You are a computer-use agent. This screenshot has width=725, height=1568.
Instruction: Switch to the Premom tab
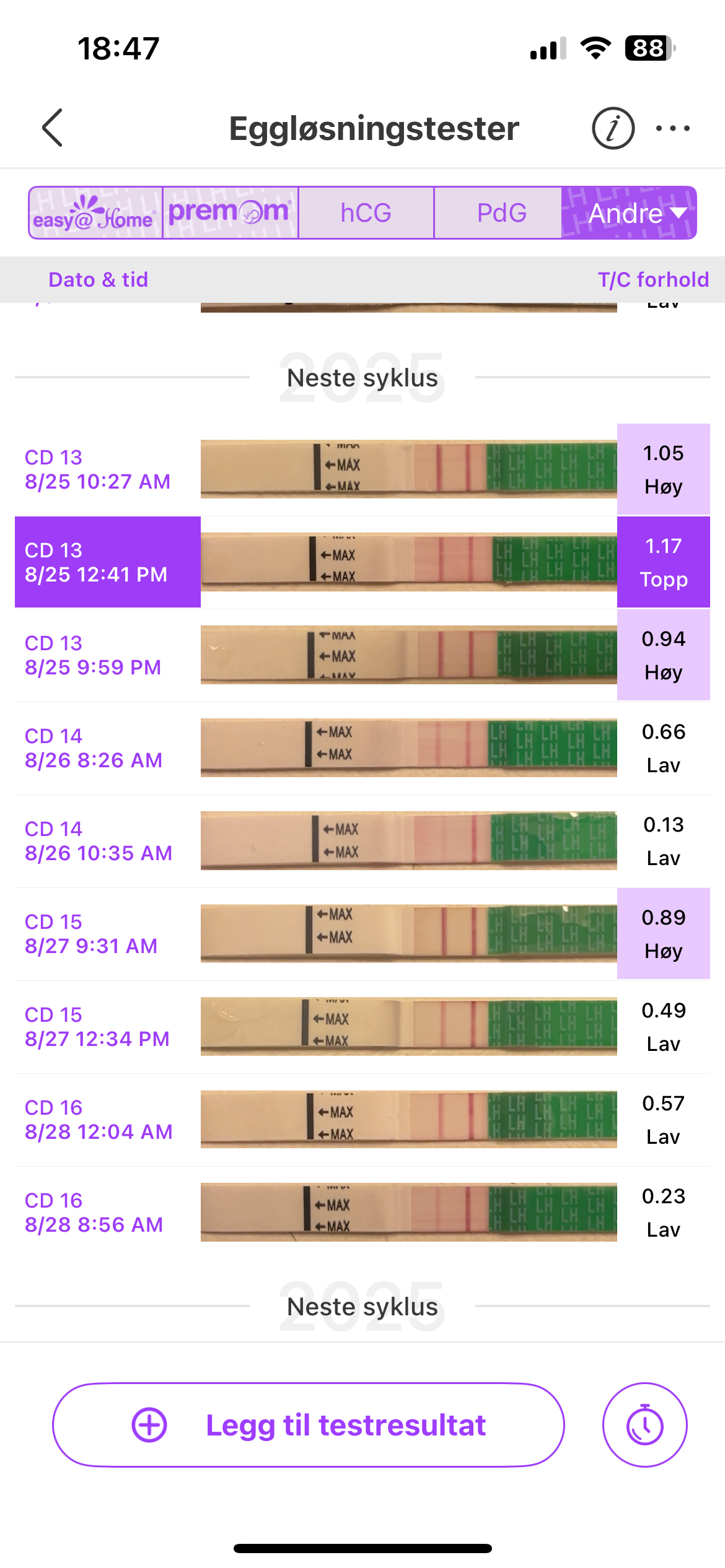pos(230,213)
